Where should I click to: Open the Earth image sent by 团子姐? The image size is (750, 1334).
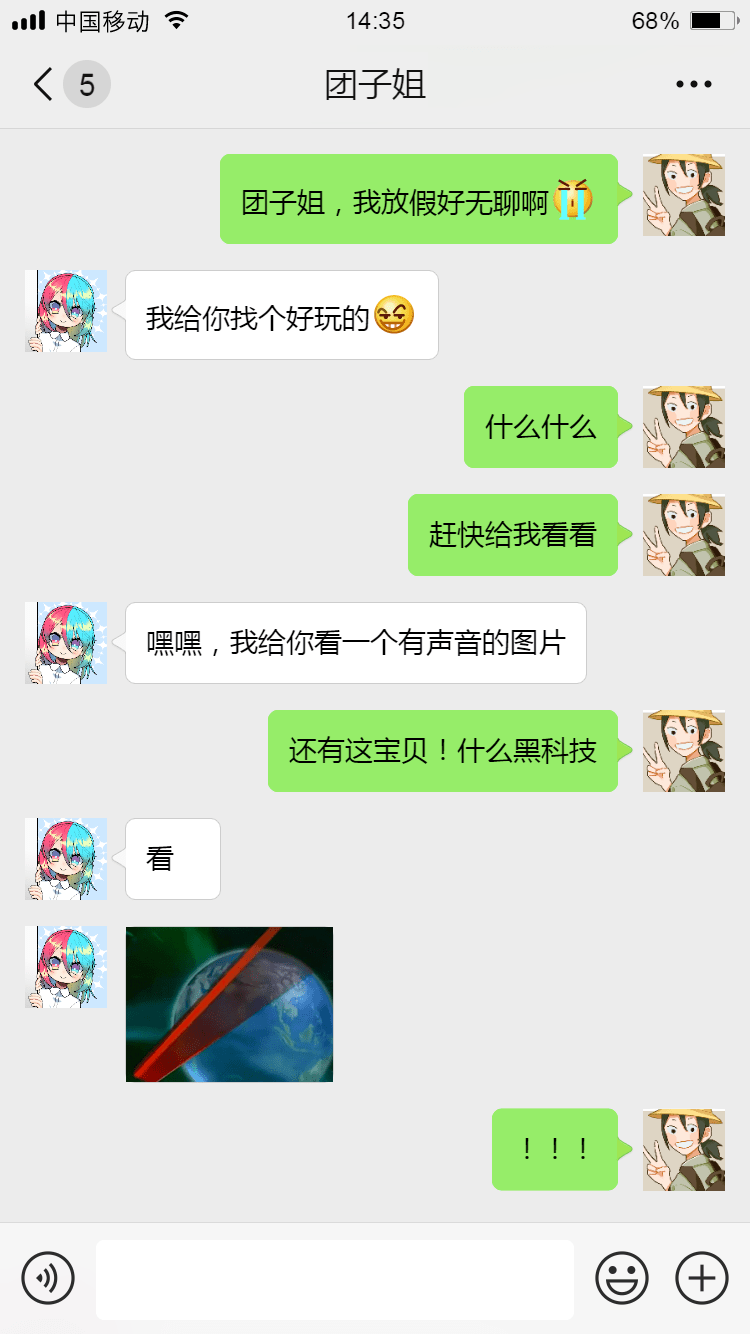[x=229, y=1003]
